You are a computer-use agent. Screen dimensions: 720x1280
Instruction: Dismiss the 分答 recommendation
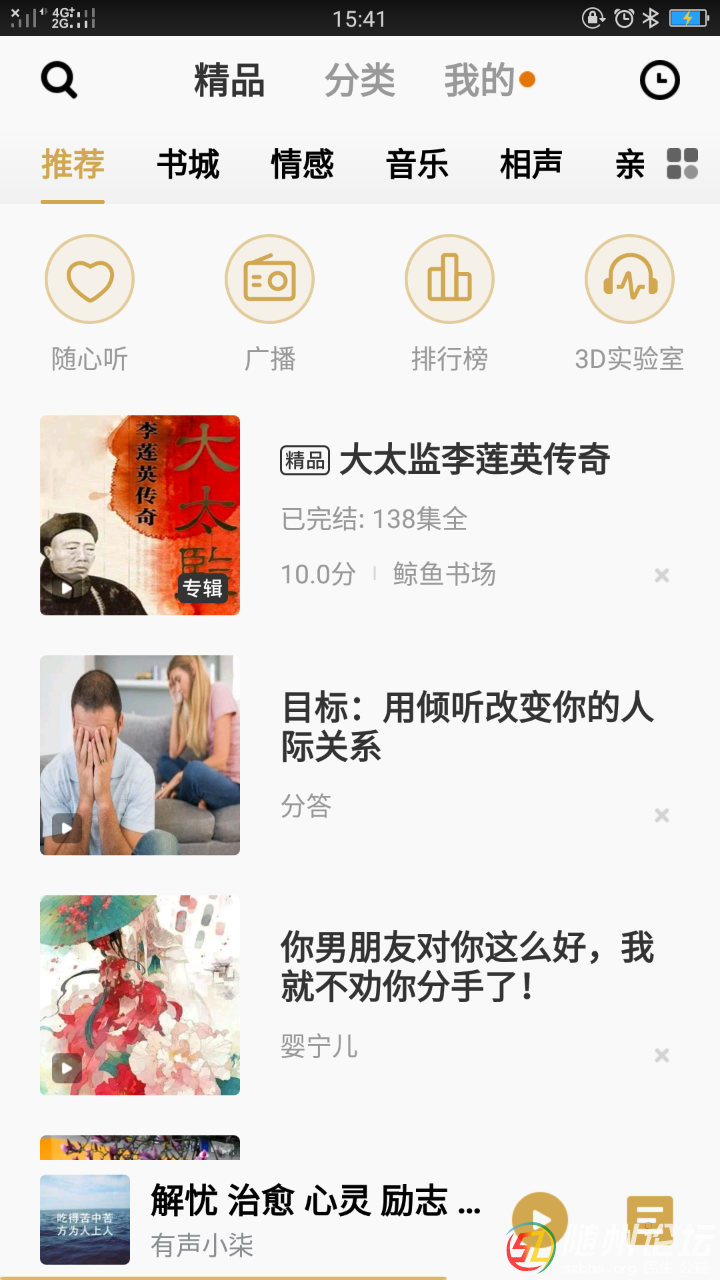tap(661, 815)
